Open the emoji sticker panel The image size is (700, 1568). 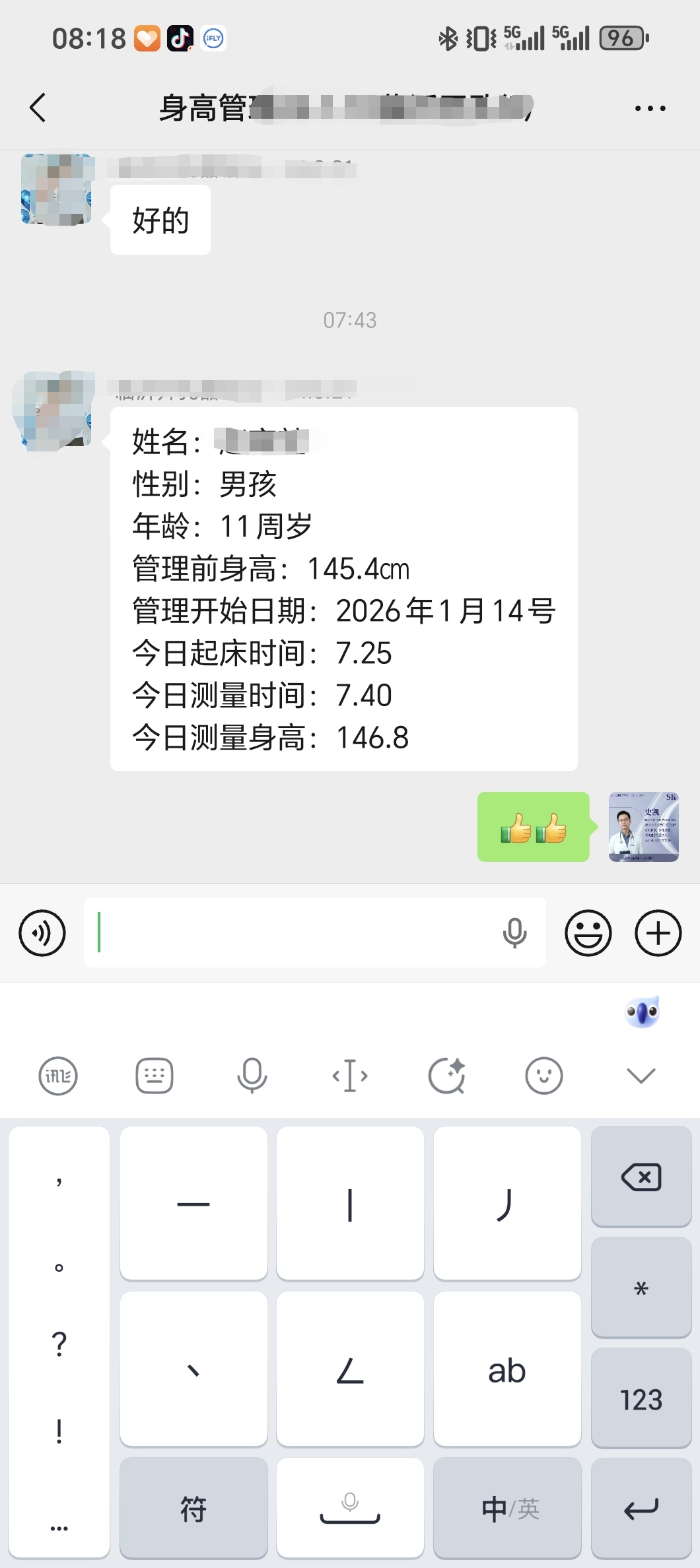pos(588,932)
